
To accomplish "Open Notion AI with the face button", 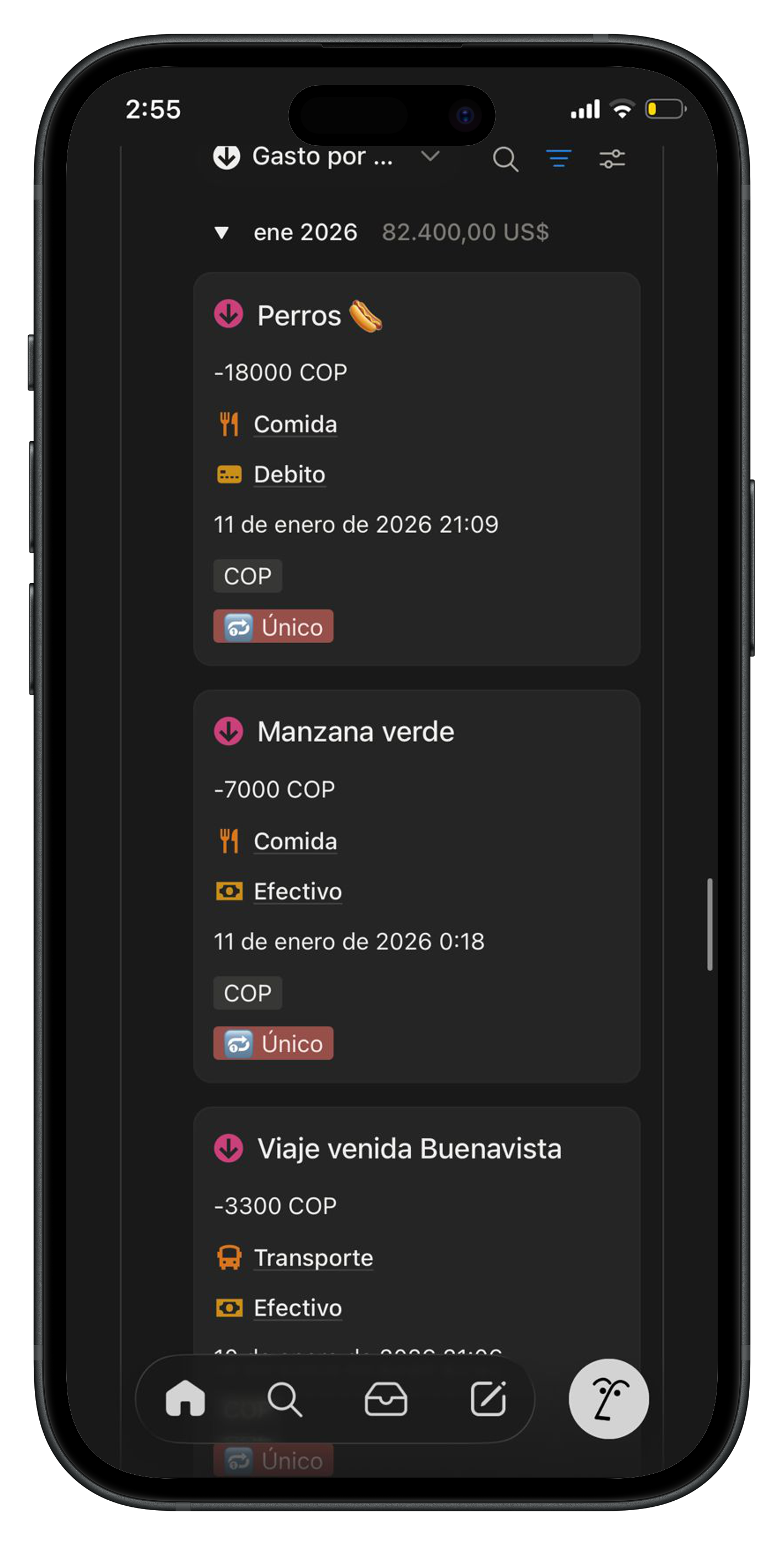I will click(608, 1400).
